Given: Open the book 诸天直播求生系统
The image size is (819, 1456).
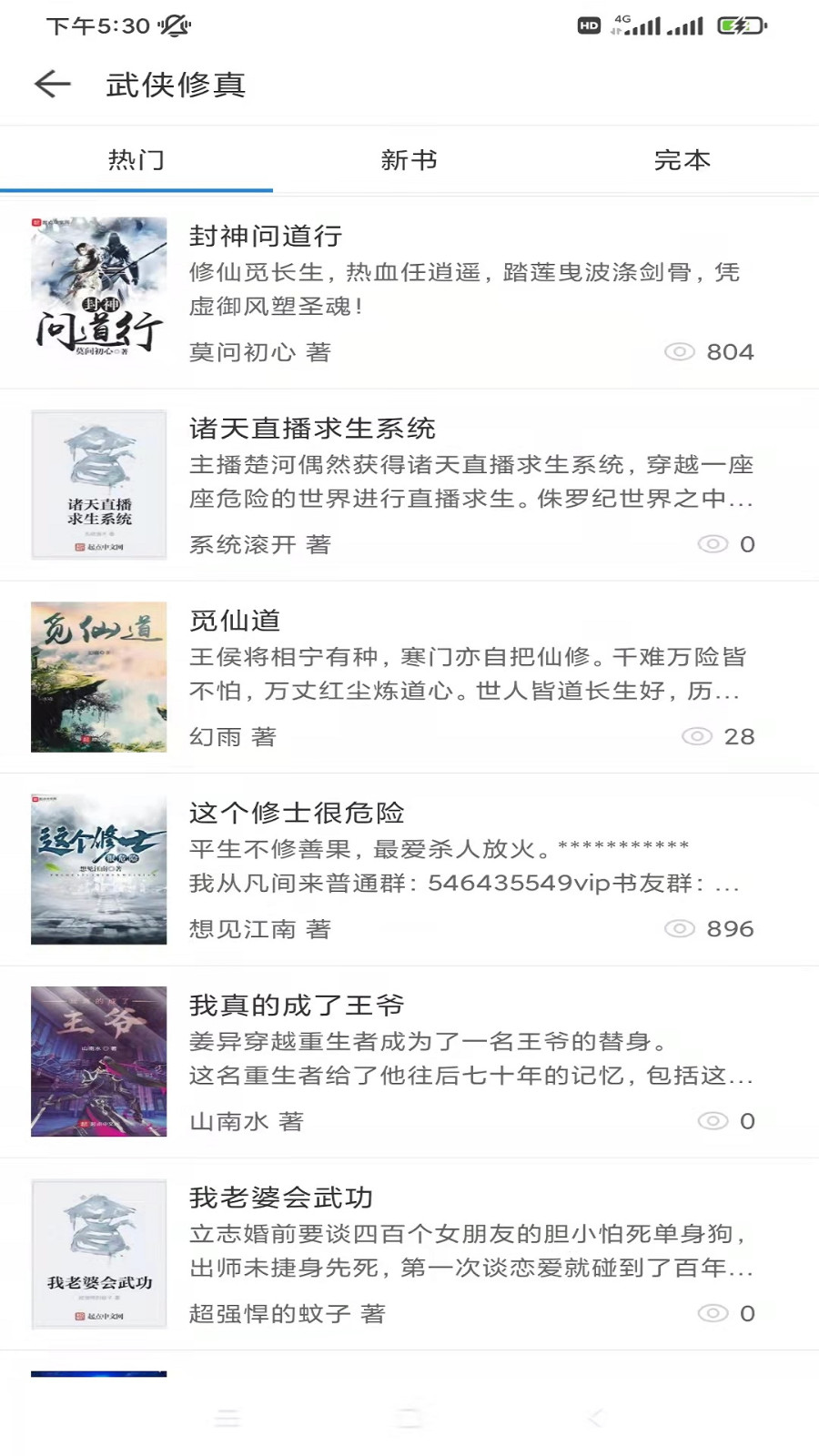Looking at the screenshot, I should [x=314, y=429].
